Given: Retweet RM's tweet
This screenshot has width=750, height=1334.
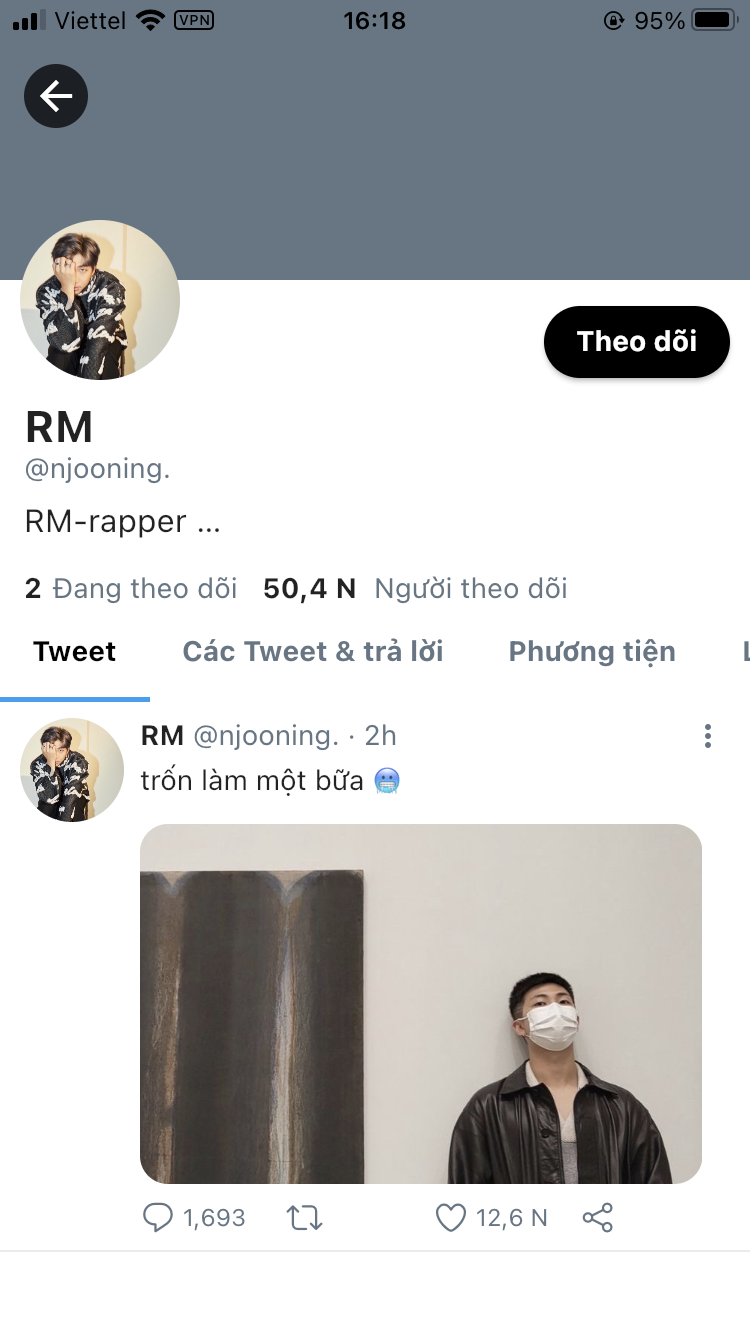Looking at the screenshot, I should (305, 1217).
